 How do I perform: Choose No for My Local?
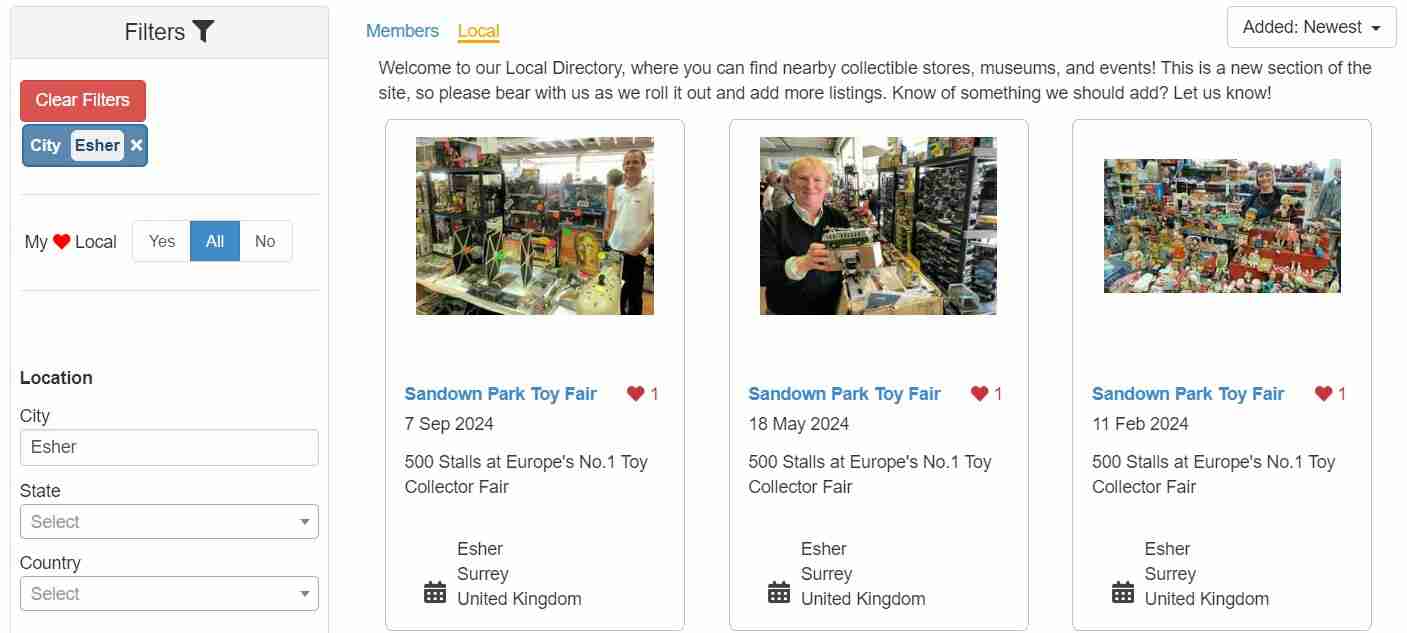265,241
